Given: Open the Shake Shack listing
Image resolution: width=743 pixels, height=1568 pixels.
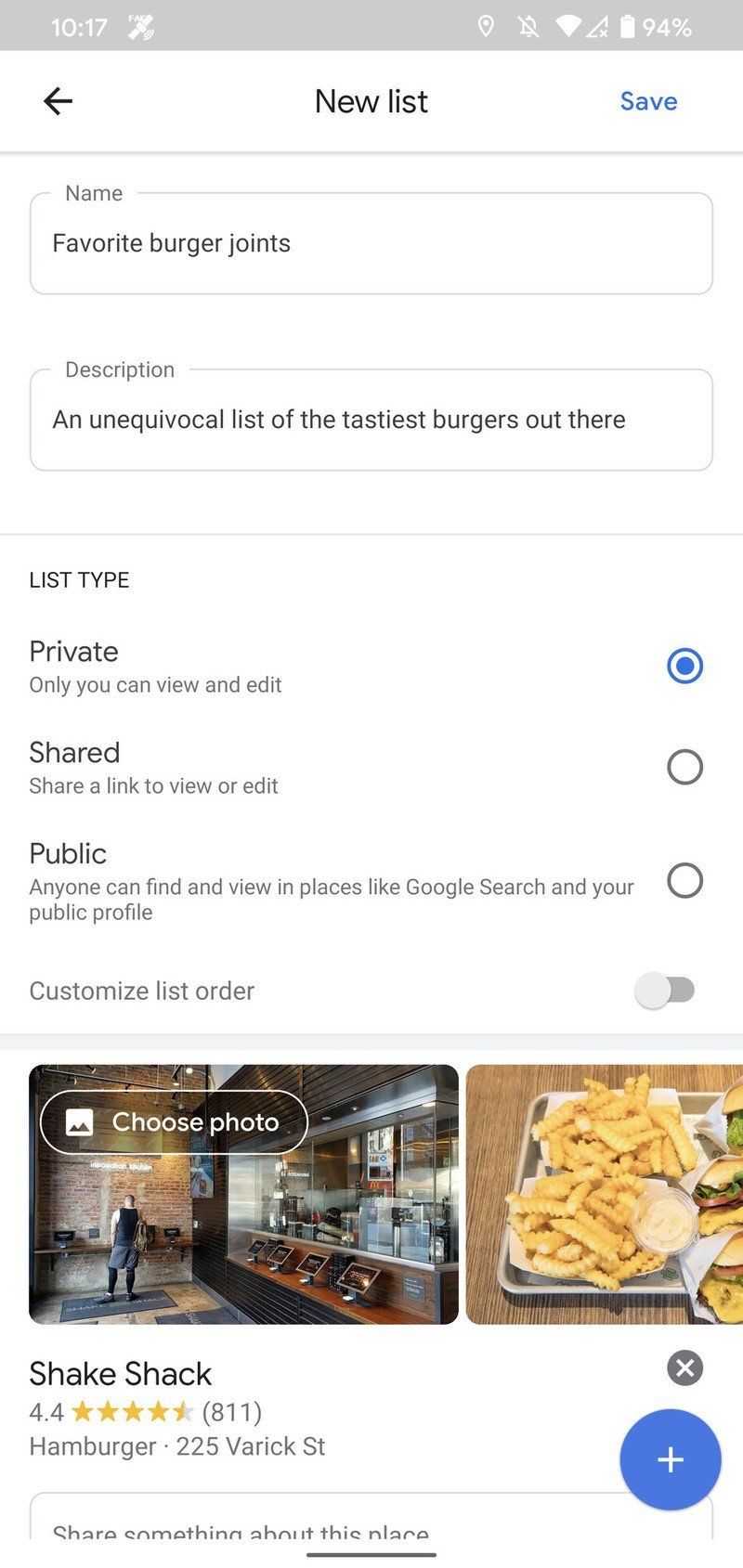Looking at the screenshot, I should coord(120,1373).
